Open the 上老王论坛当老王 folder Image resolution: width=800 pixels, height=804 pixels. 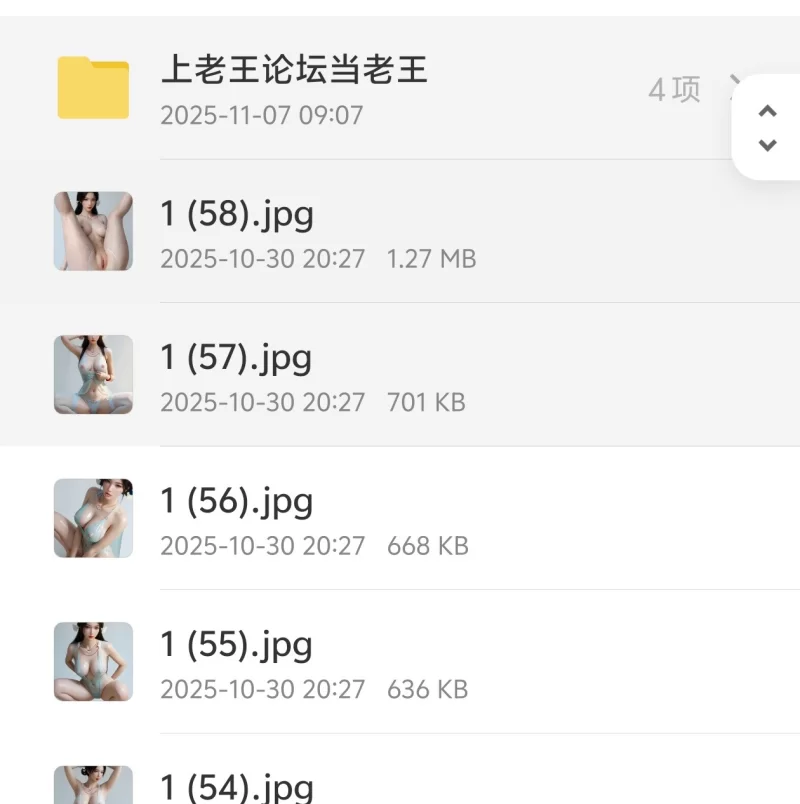[x=295, y=71]
